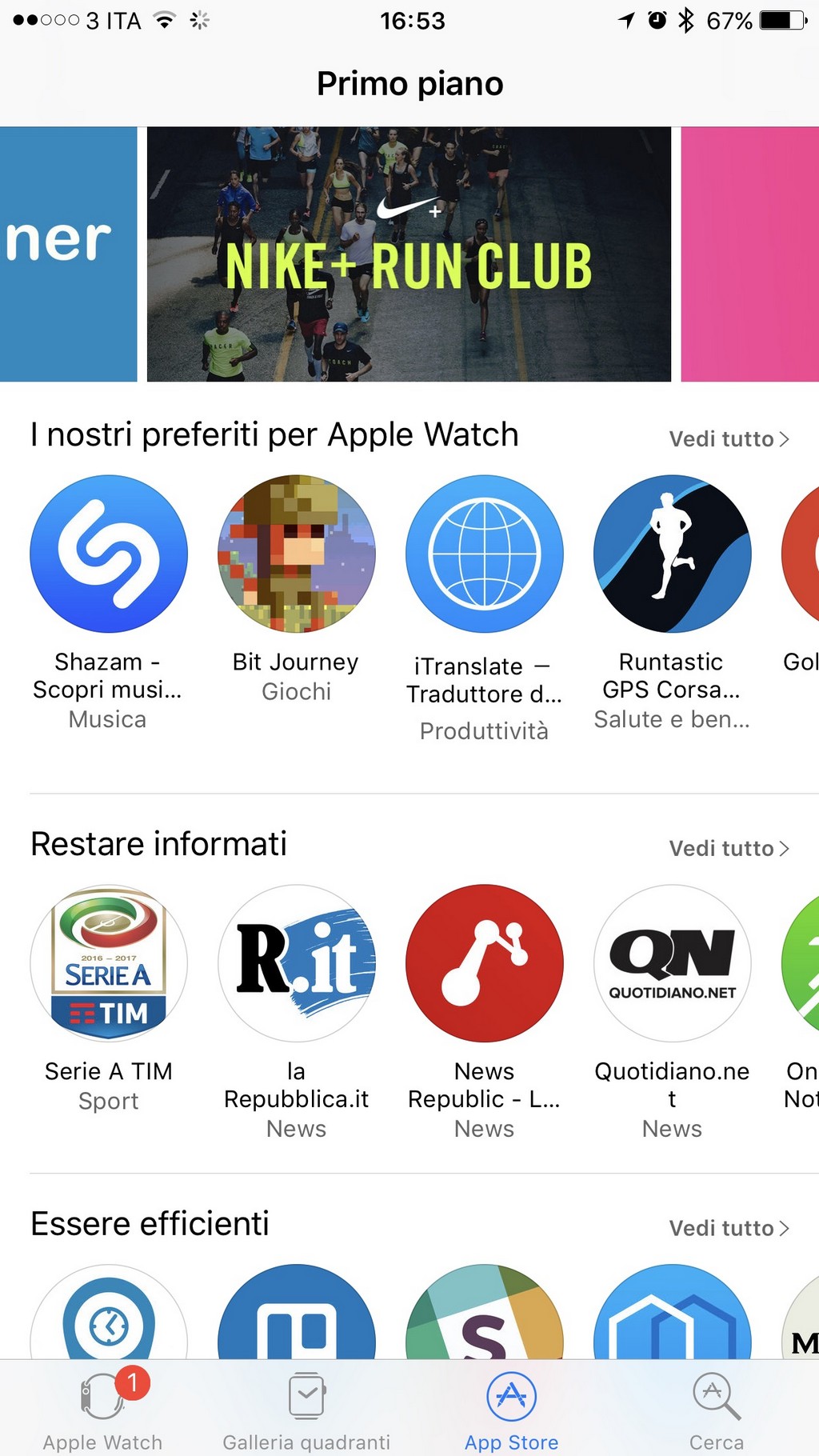The image size is (819, 1456).
Task: Open the Cerca search tab
Action: (717, 1410)
